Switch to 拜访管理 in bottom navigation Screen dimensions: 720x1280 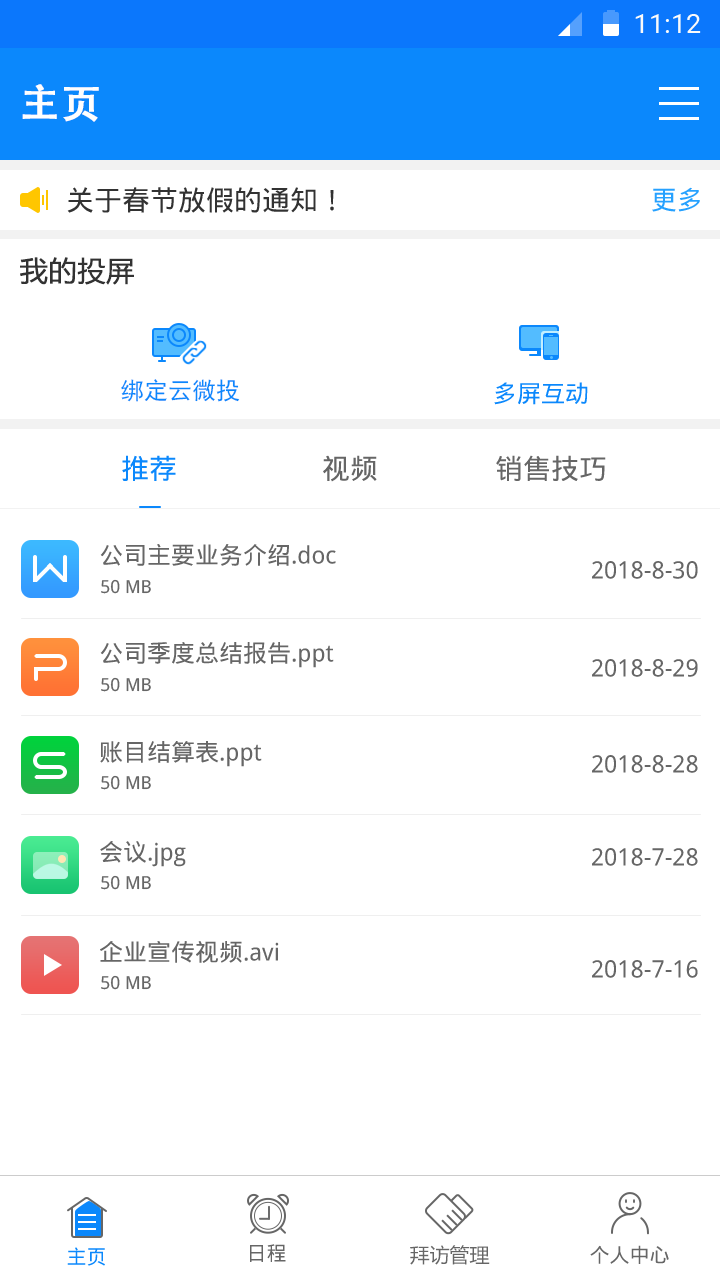(x=449, y=1230)
